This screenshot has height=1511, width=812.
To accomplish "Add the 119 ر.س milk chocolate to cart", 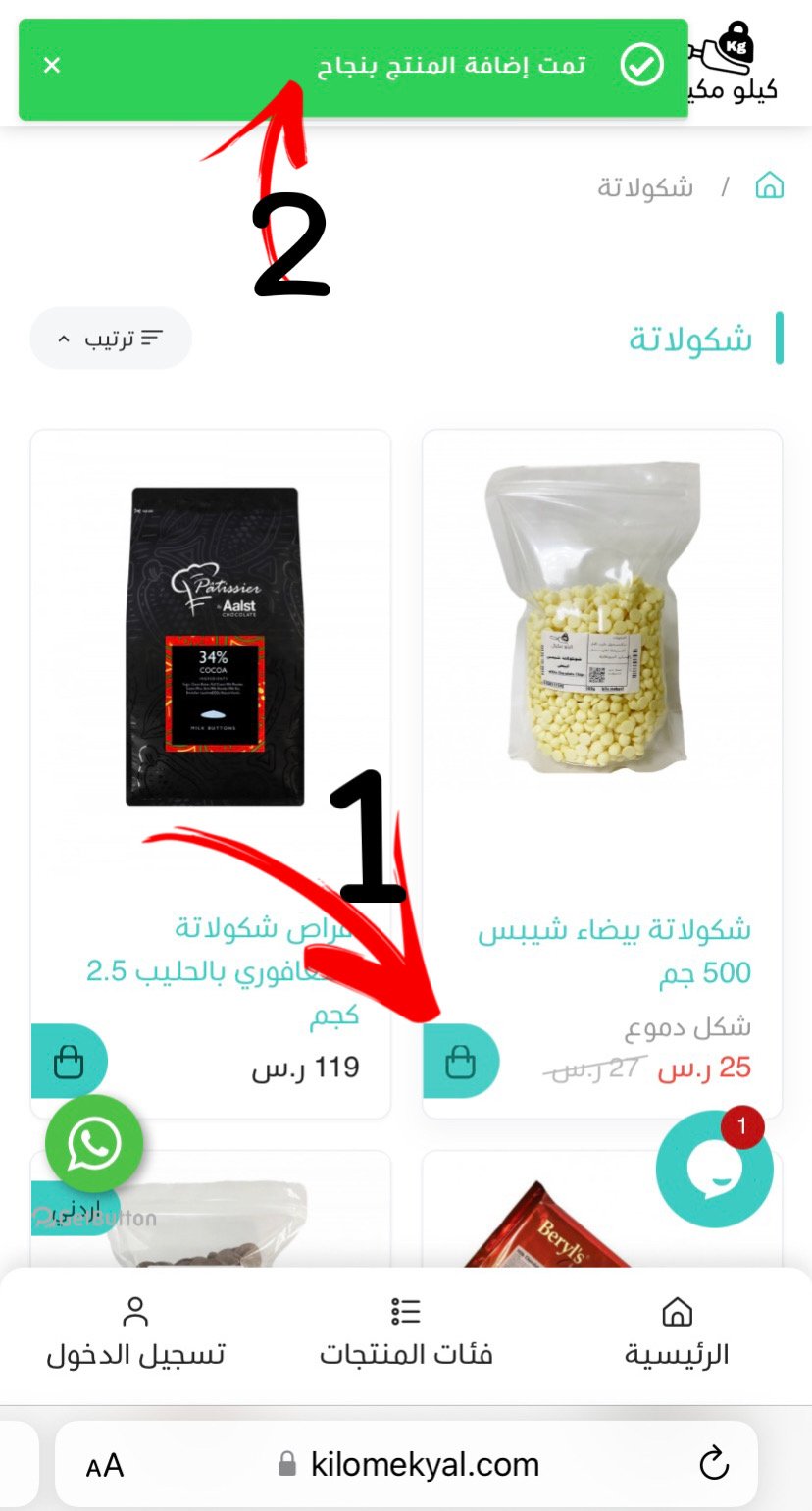I will (69, 1061).
